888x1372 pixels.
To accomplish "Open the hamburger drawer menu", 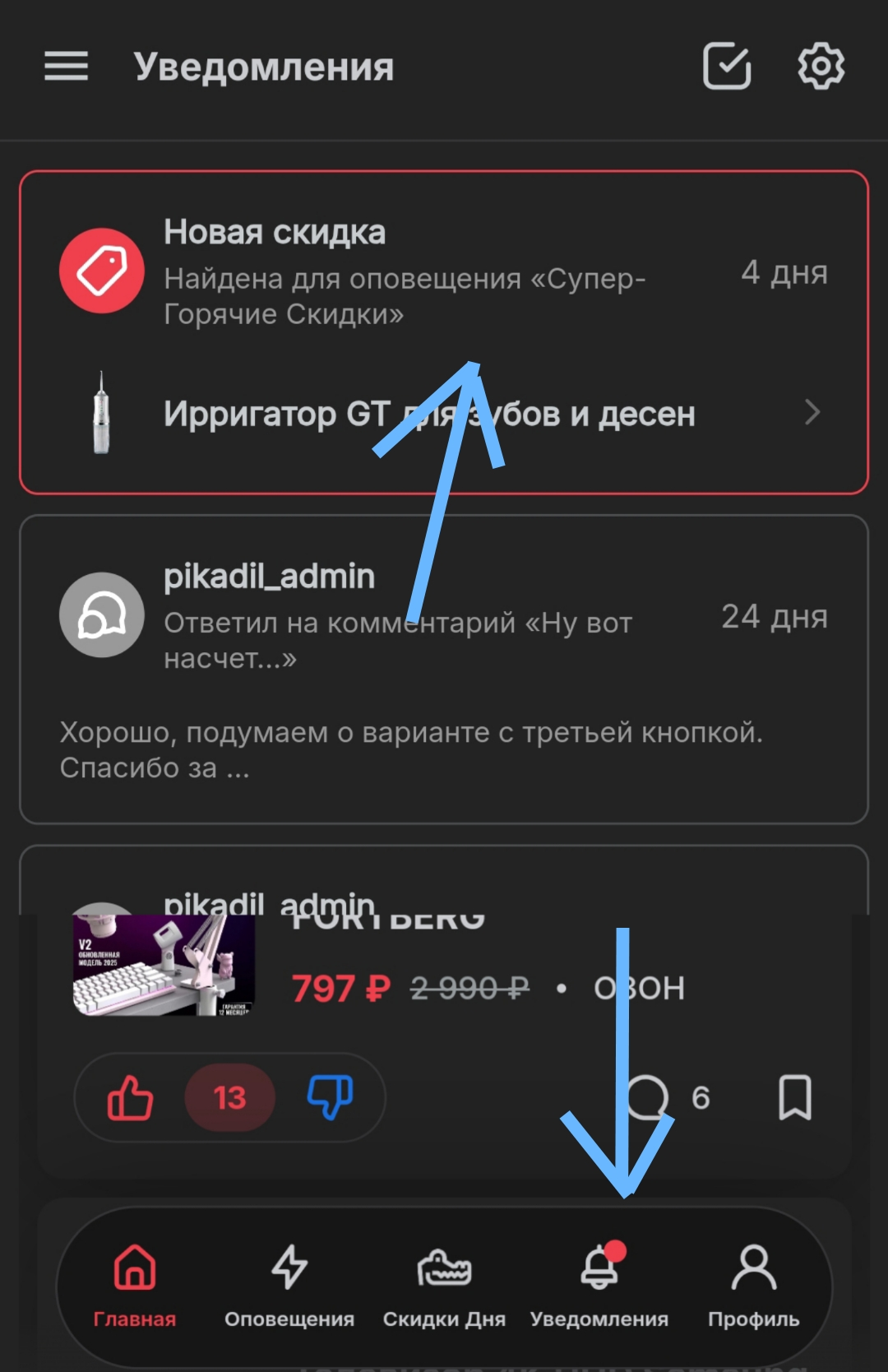I will click(x=66, y=66).
